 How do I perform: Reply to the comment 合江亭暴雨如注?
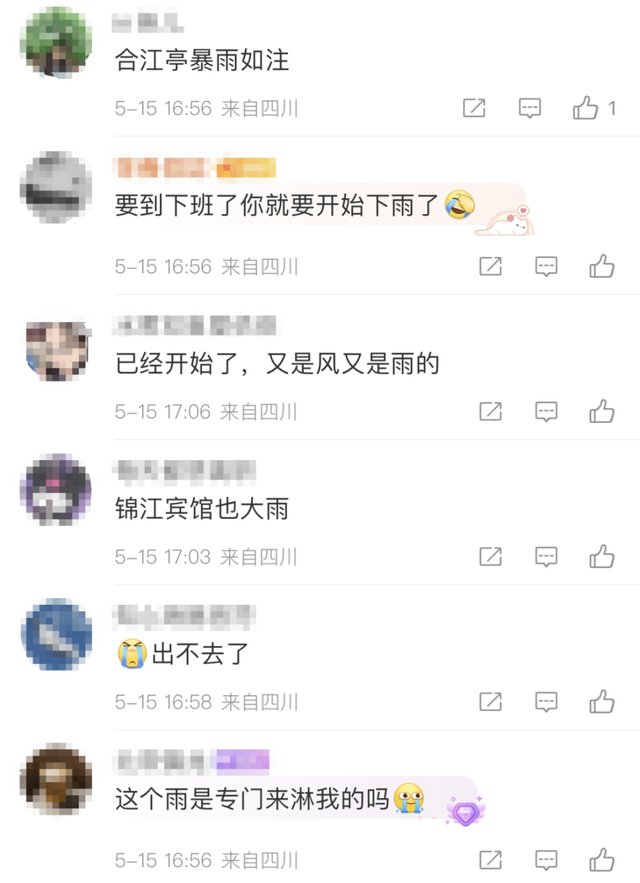click(x=530, y=109)
